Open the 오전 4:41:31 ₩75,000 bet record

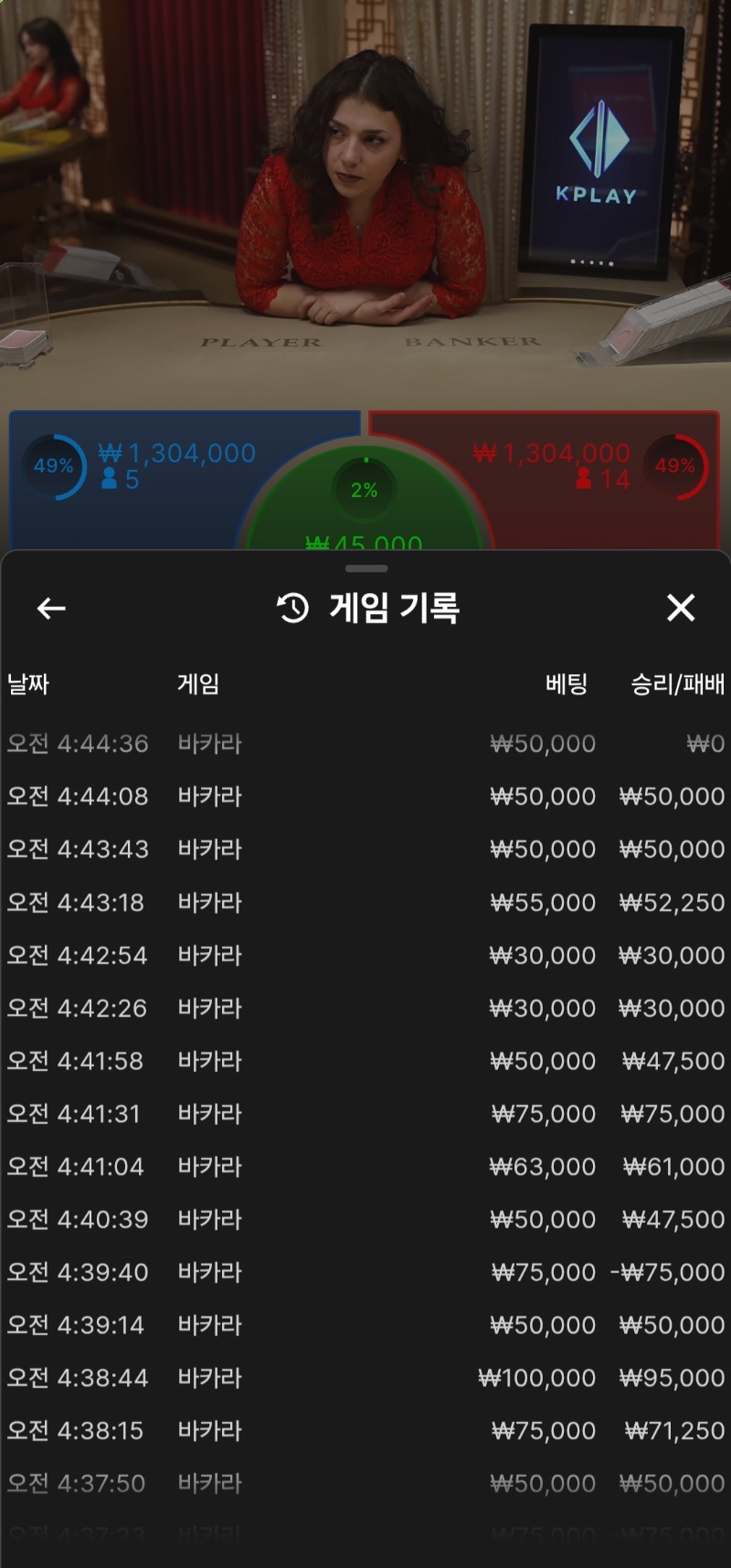click(x=365, y=1115)
